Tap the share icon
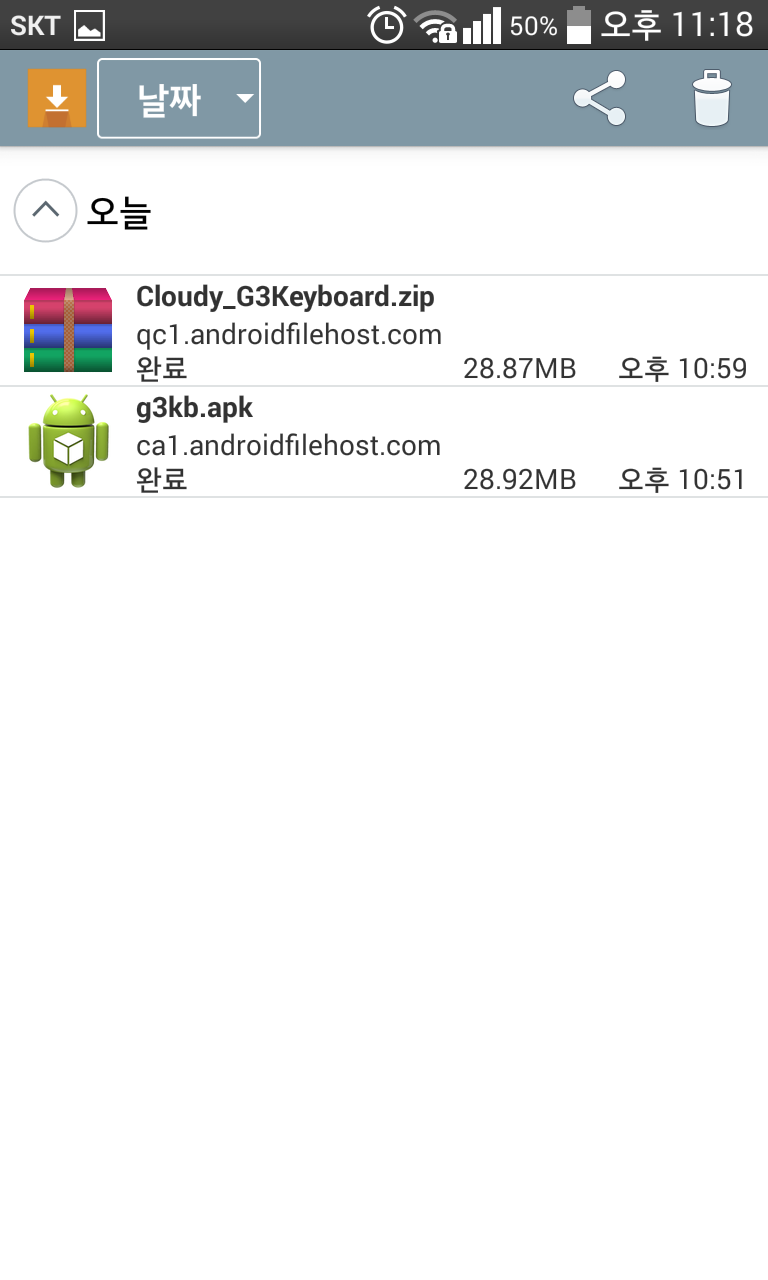Viewport: 768px width, 1280px height. pos(599,98)
